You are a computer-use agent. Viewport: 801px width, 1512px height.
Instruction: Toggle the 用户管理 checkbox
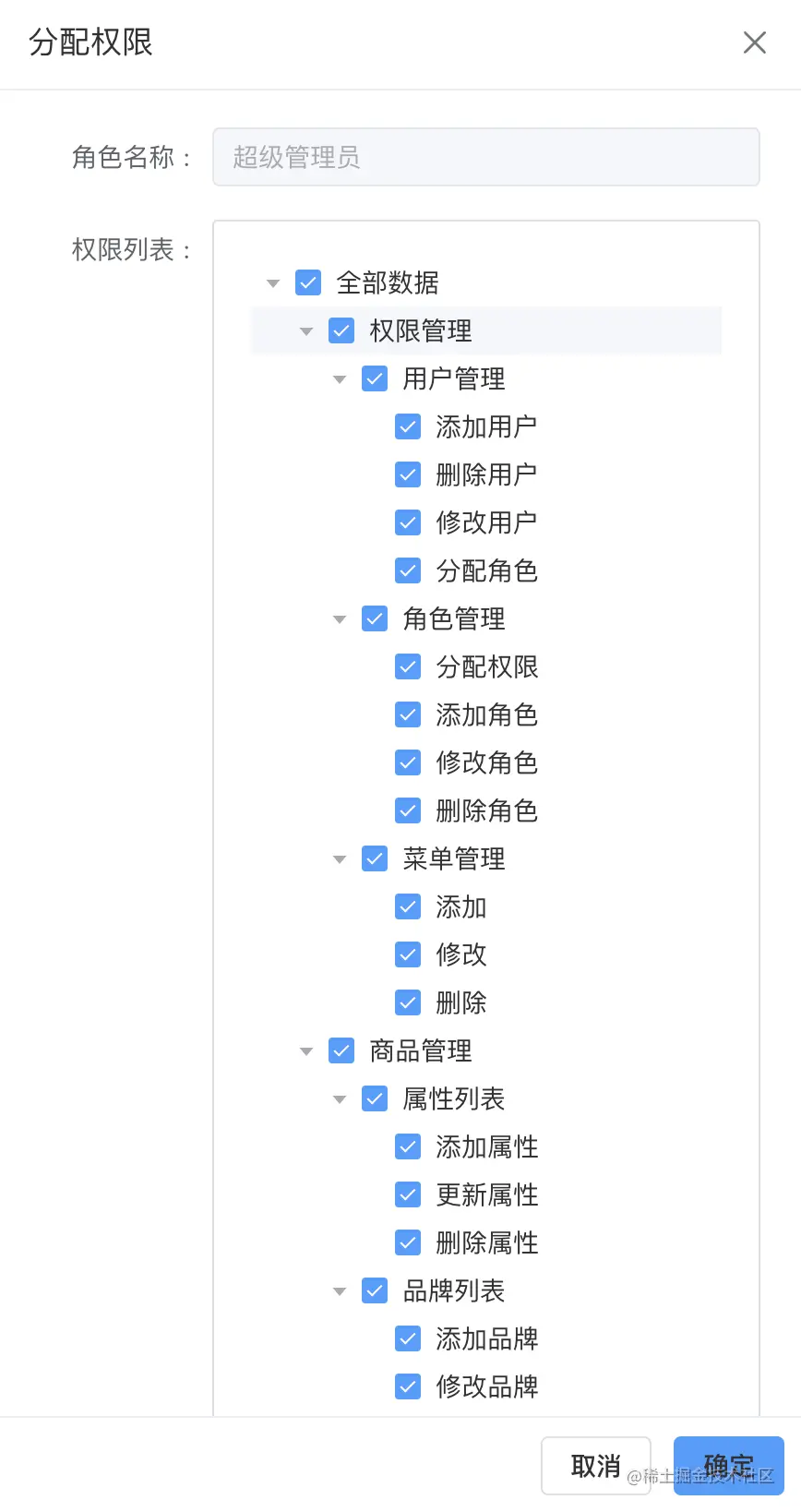[375, 378]
